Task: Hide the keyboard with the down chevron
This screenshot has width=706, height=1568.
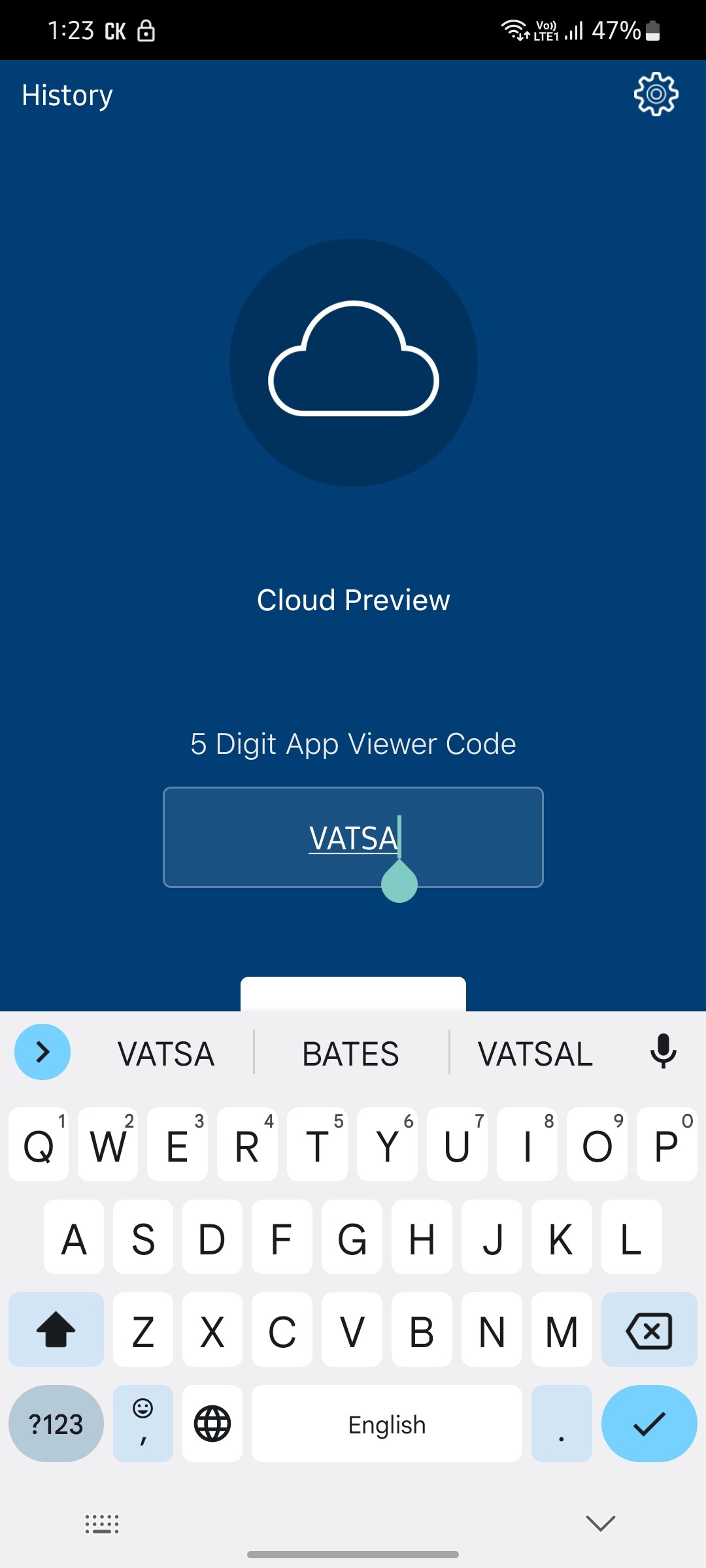Action: 601,1523
